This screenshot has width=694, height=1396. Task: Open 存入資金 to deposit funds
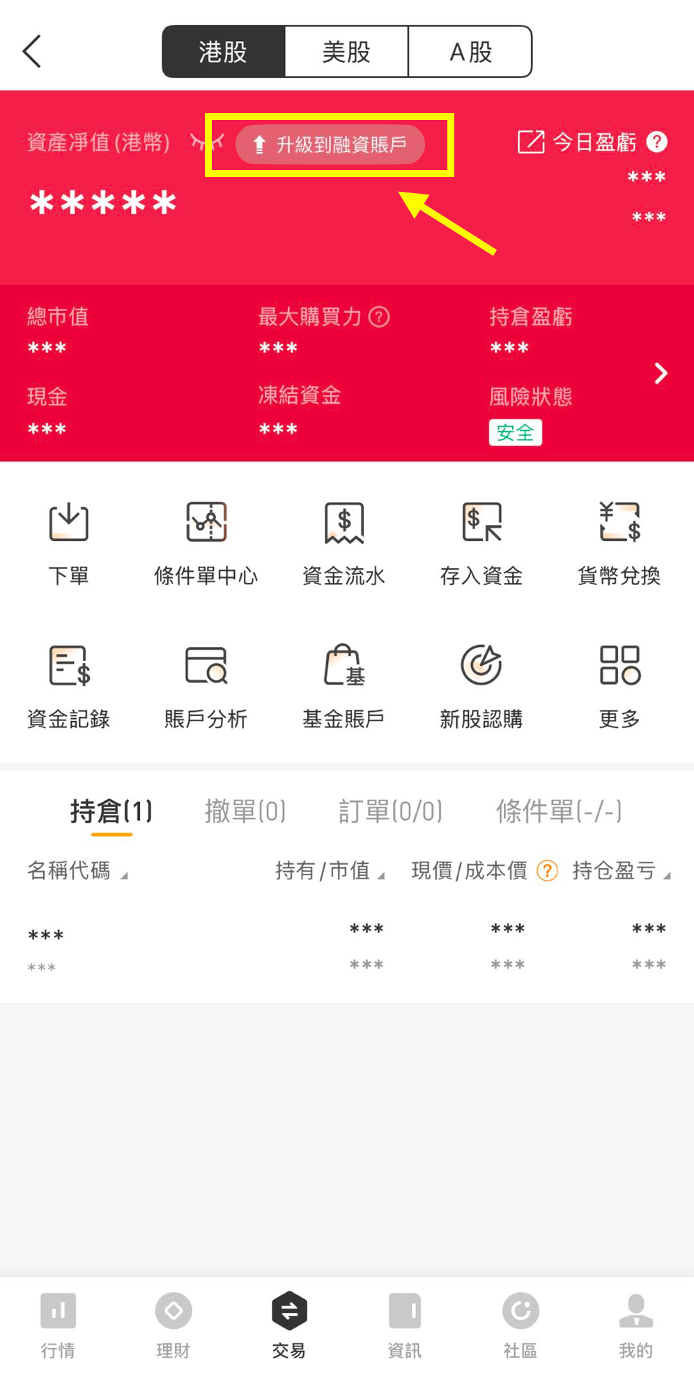(x=481, y=544)
